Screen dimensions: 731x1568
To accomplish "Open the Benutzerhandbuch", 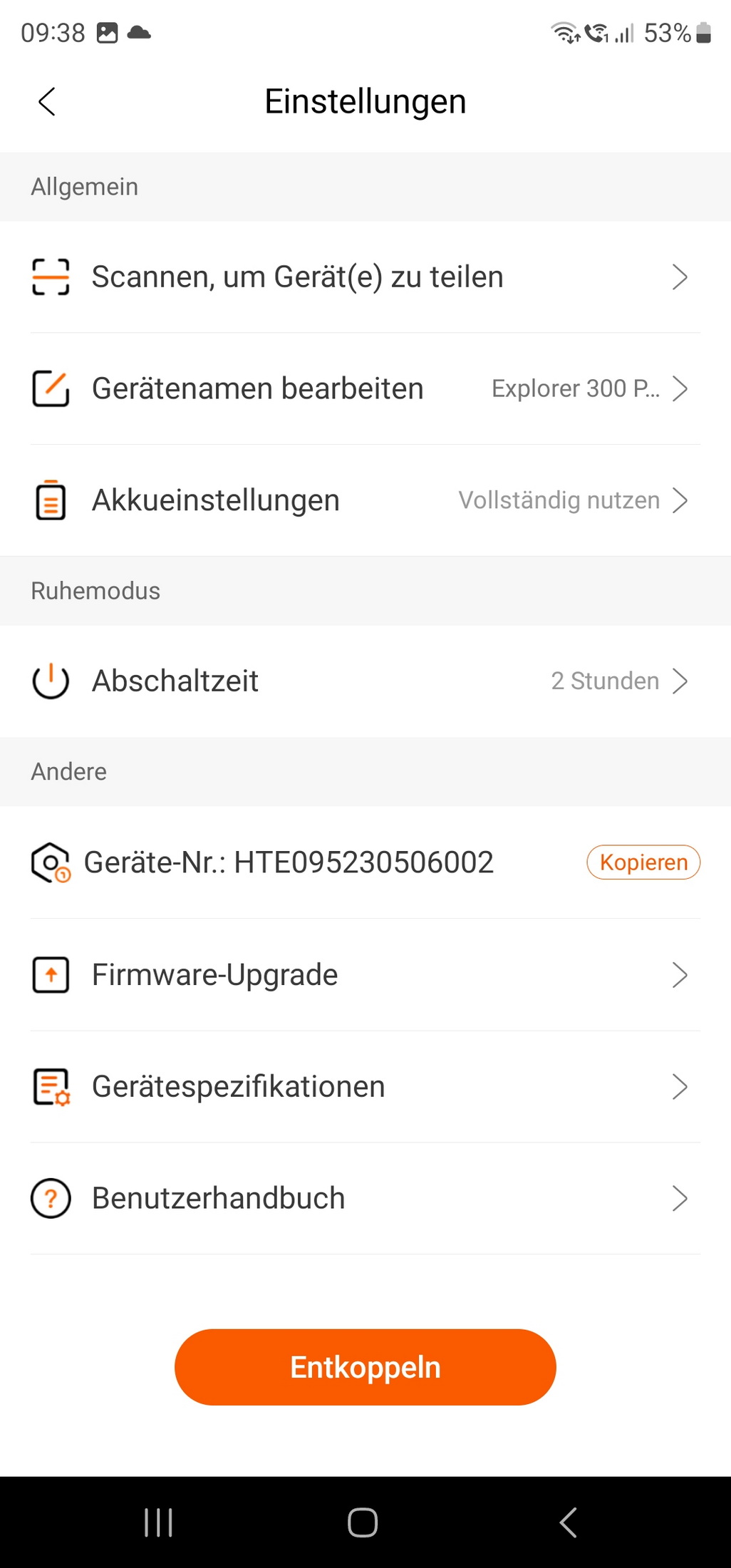I will [x=365, y=1199].
